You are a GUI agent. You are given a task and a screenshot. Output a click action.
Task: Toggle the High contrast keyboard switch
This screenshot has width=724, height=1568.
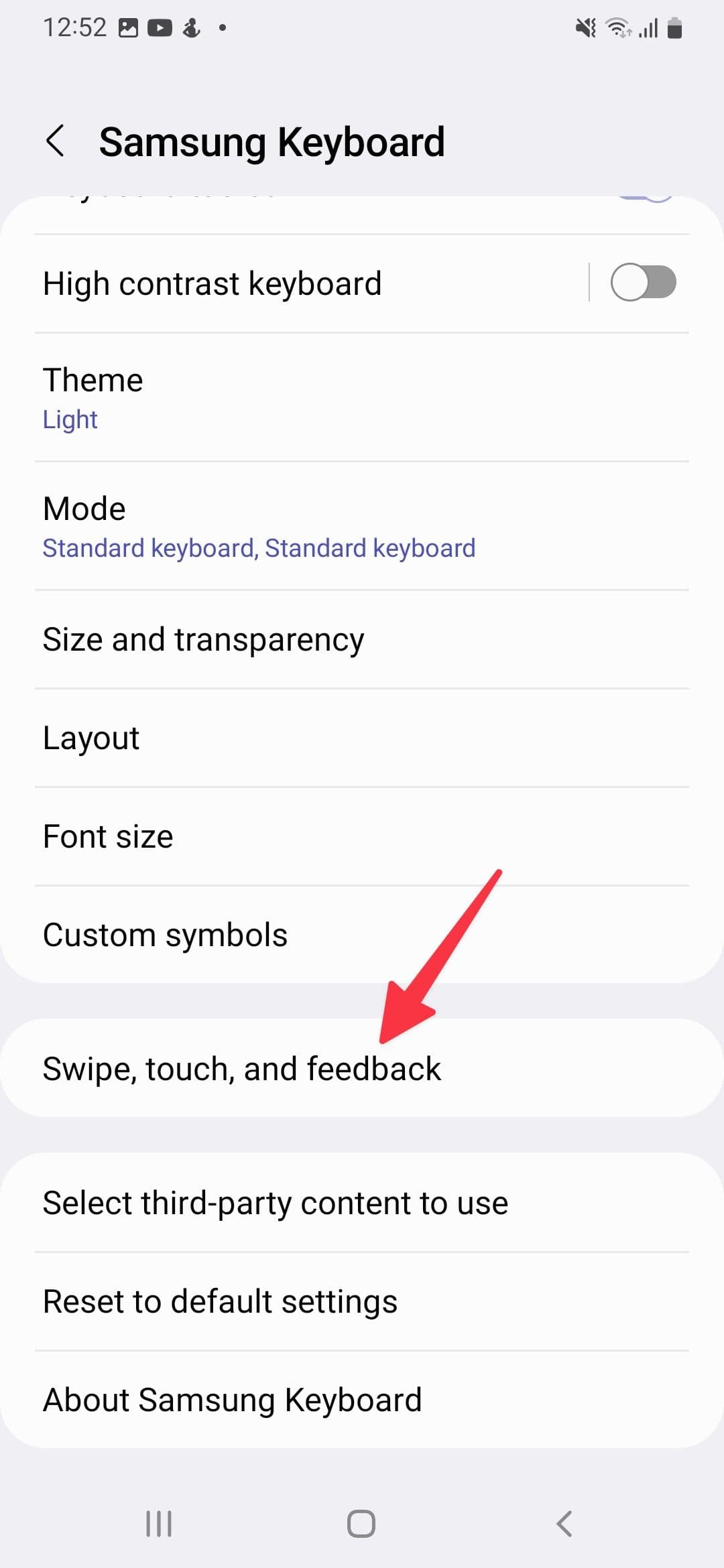642,283
